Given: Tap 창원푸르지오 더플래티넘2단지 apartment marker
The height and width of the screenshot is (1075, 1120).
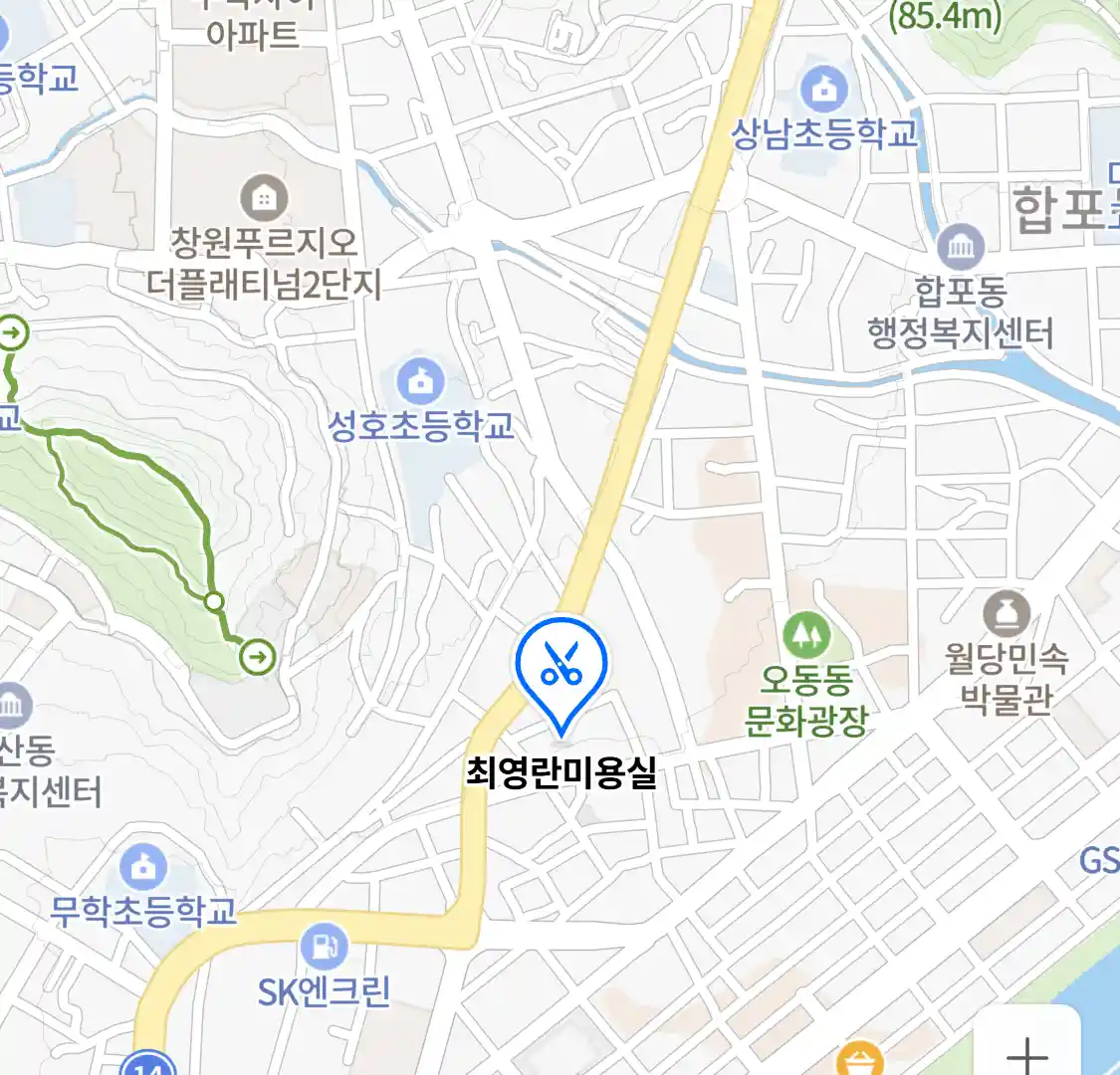Looking at the screenshot, I should point(264,198).
